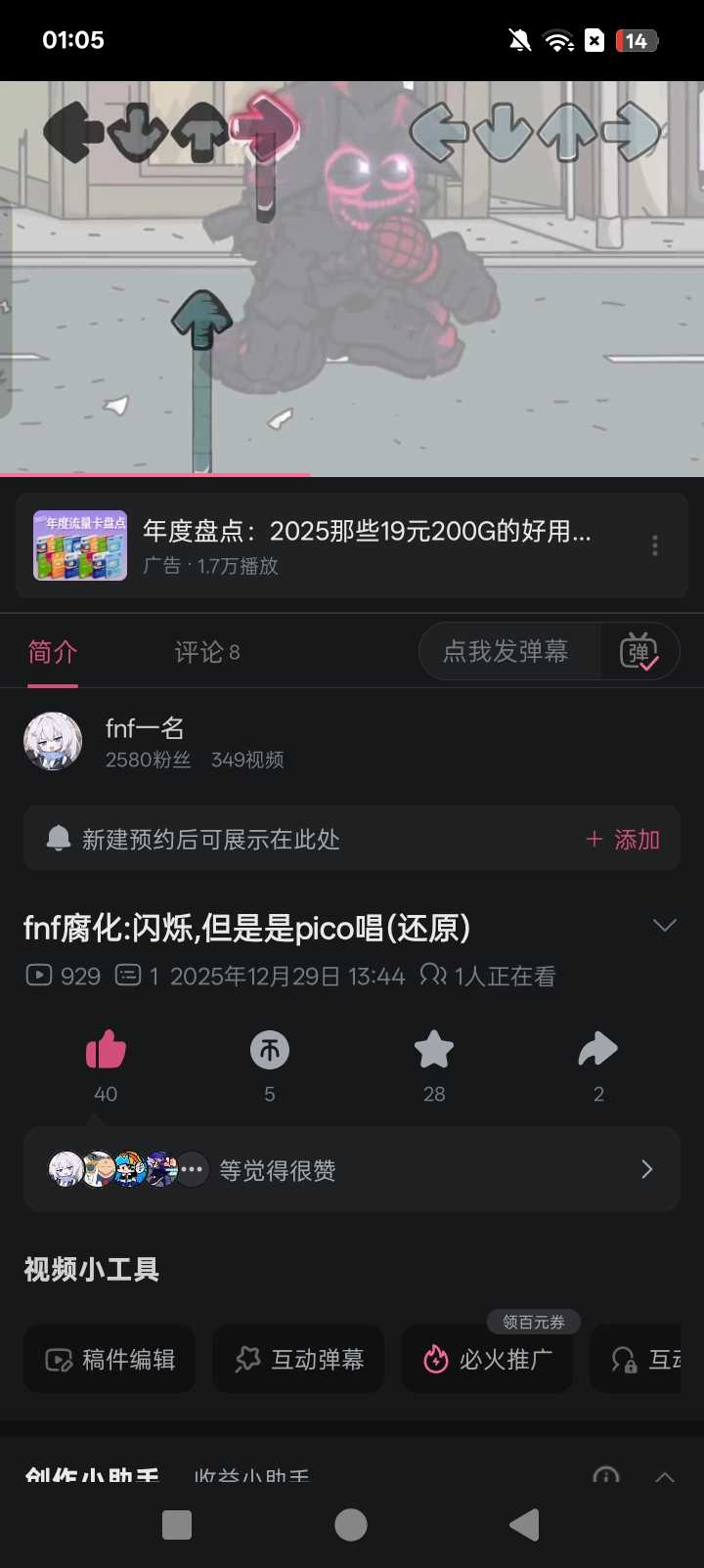Tap the 点我发弹幕 input box

tap(506, 652)
